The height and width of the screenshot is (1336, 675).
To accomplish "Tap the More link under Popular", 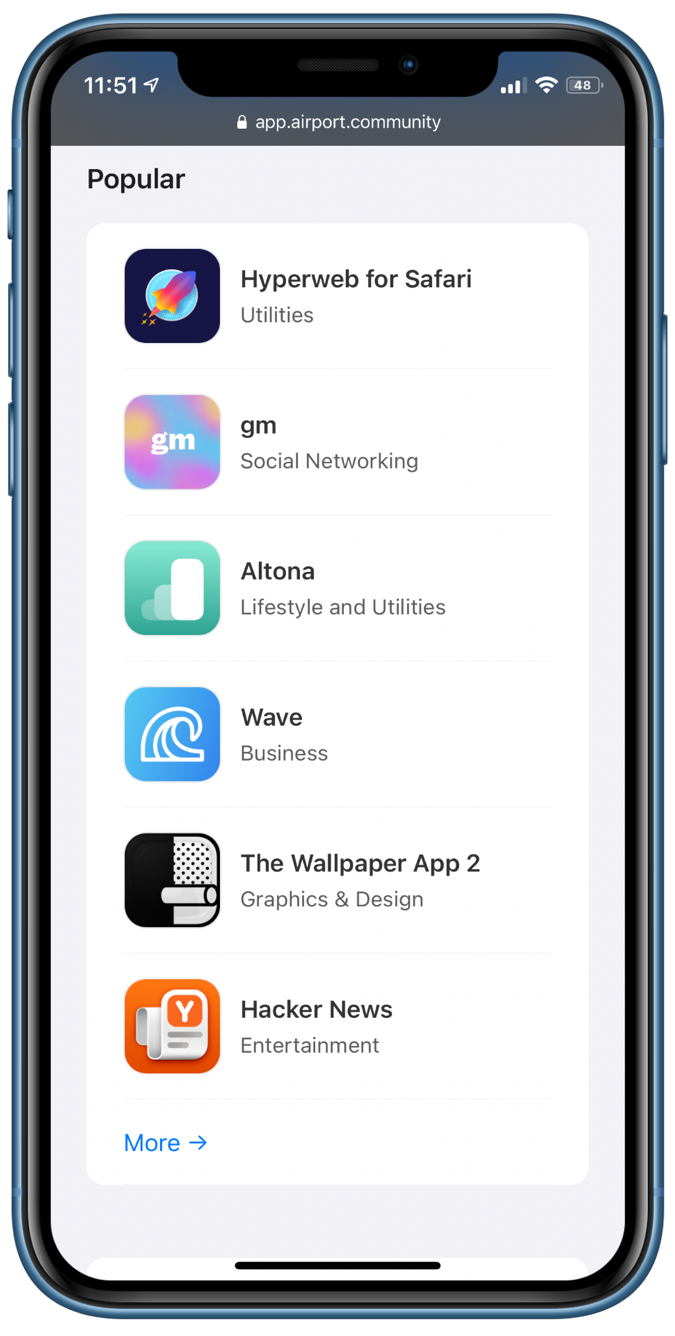I will (165, 1142).
